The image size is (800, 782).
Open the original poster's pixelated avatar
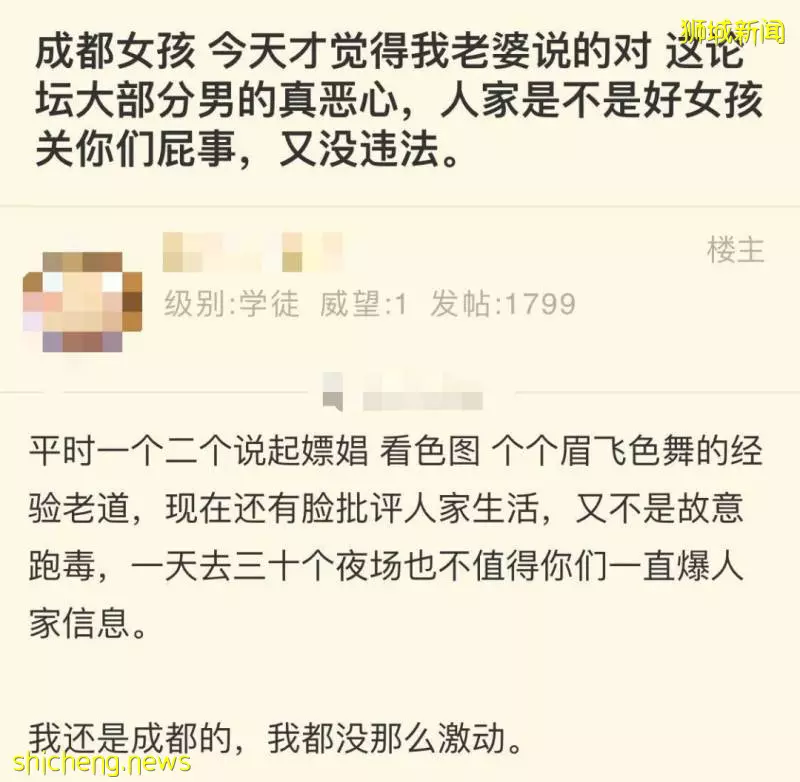click(x=83, y=297)
